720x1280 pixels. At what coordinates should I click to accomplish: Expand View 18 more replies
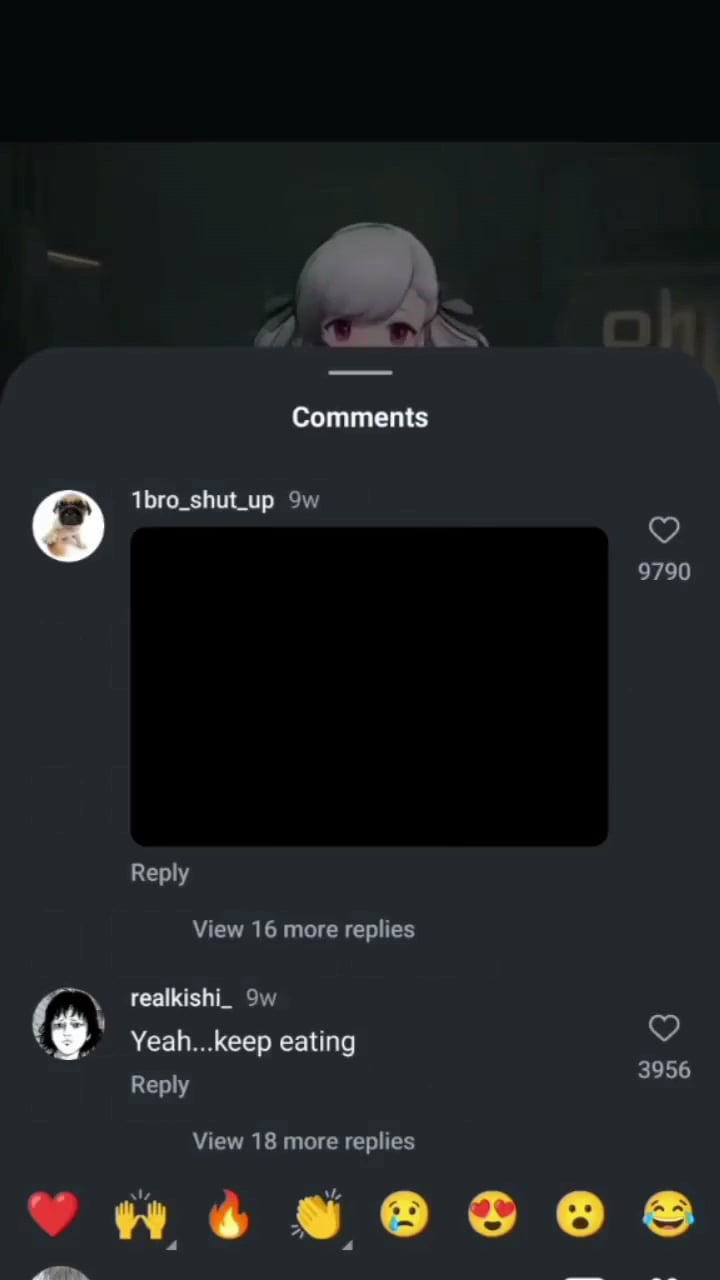click(303, 1141)
